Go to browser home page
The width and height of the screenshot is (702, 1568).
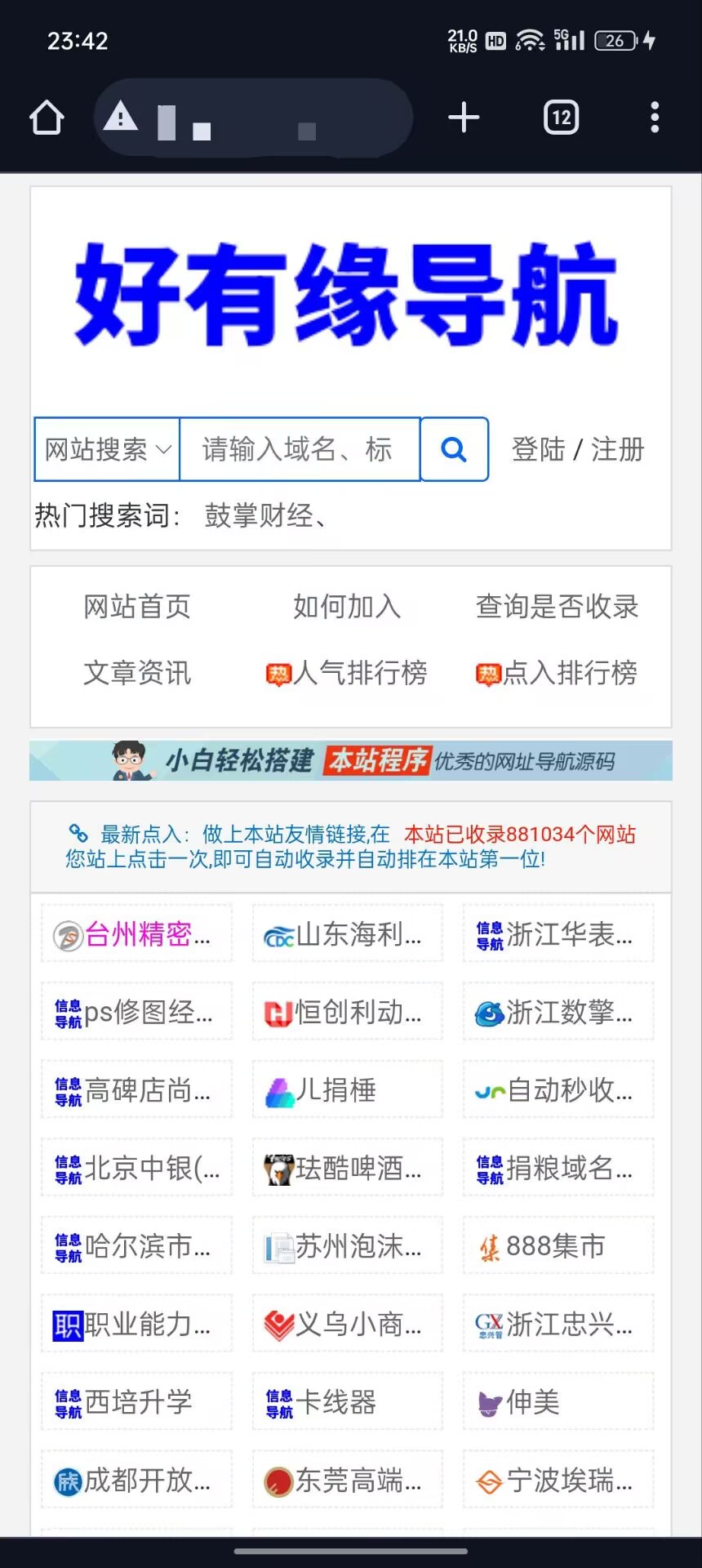(47, 118)
